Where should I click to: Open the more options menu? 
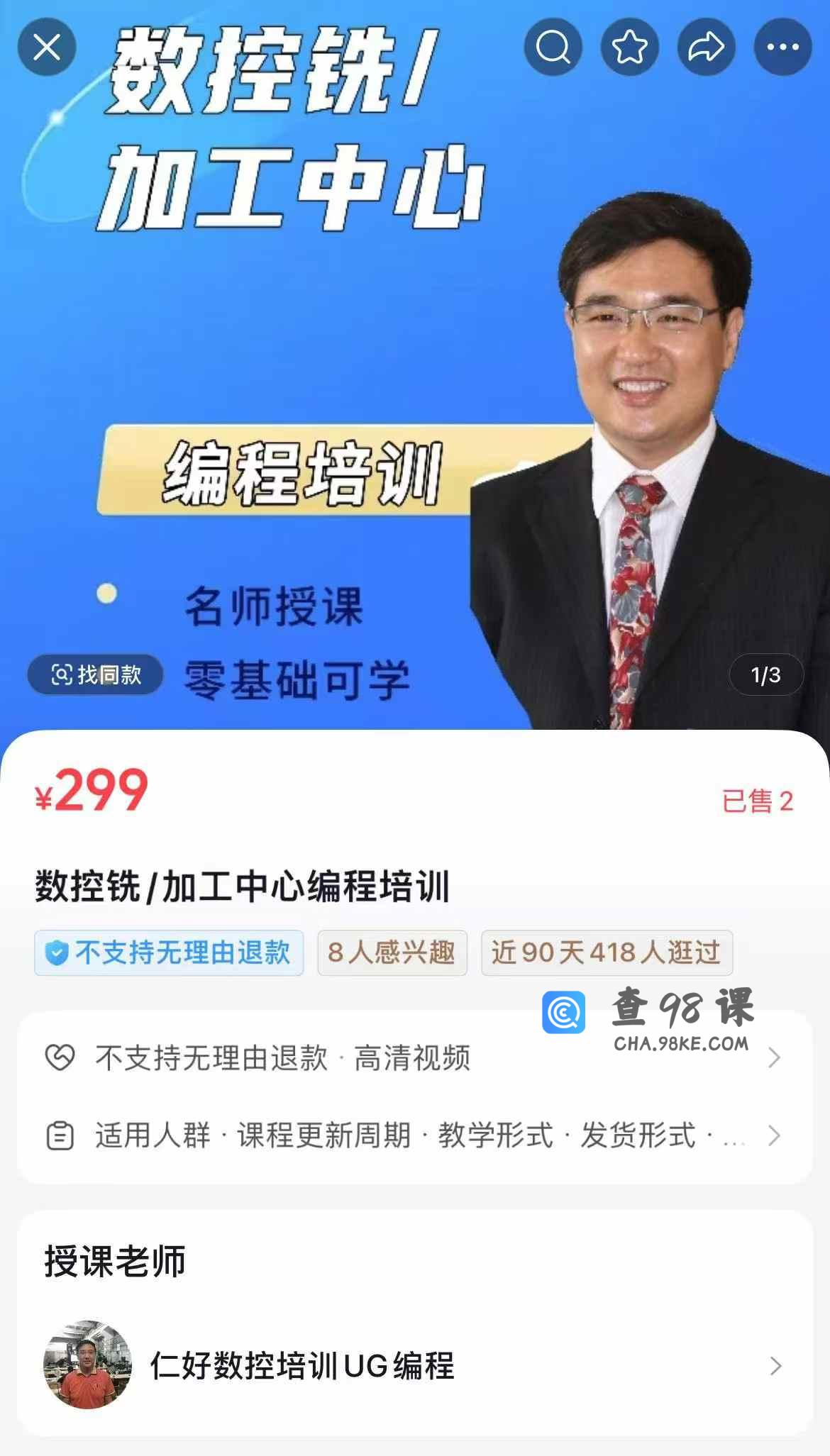tap(782, 48)
